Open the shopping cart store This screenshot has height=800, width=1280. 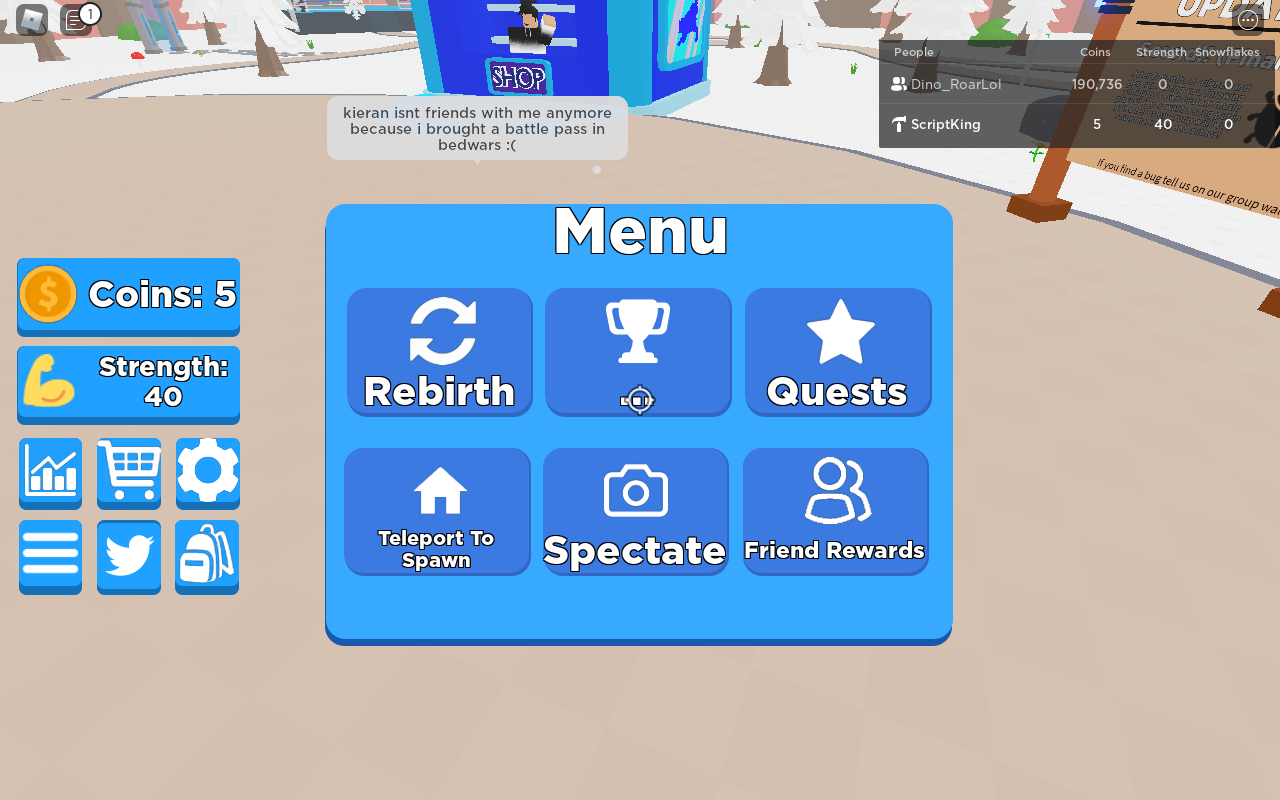(129, 472)
